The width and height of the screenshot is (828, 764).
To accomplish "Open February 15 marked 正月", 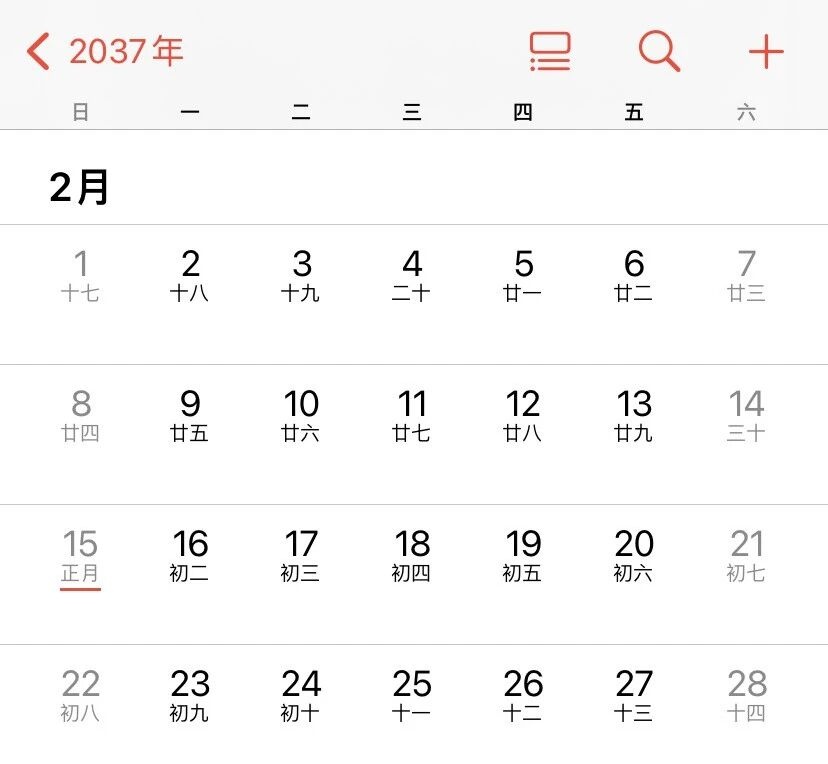I will (80, 554).
